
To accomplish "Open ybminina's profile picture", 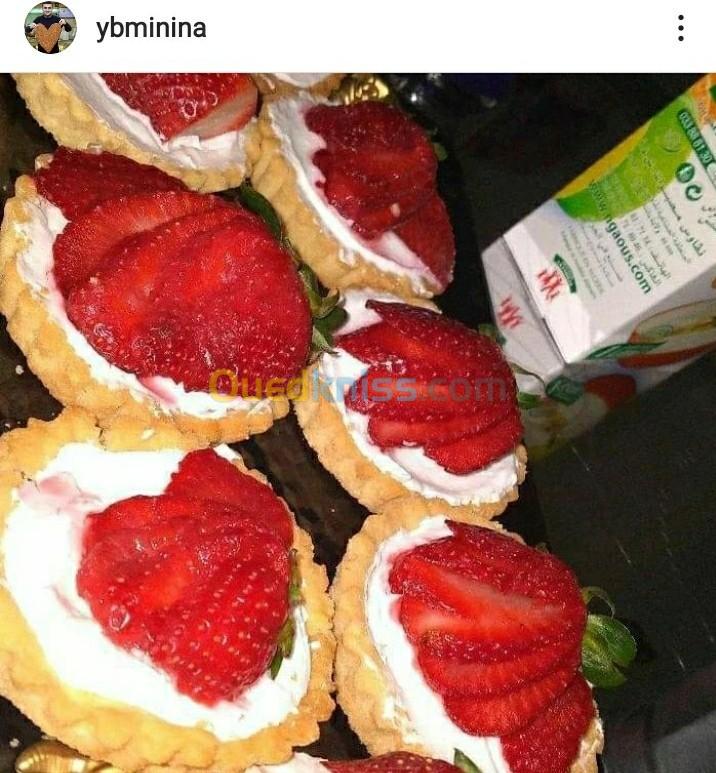I will (50, 28).
